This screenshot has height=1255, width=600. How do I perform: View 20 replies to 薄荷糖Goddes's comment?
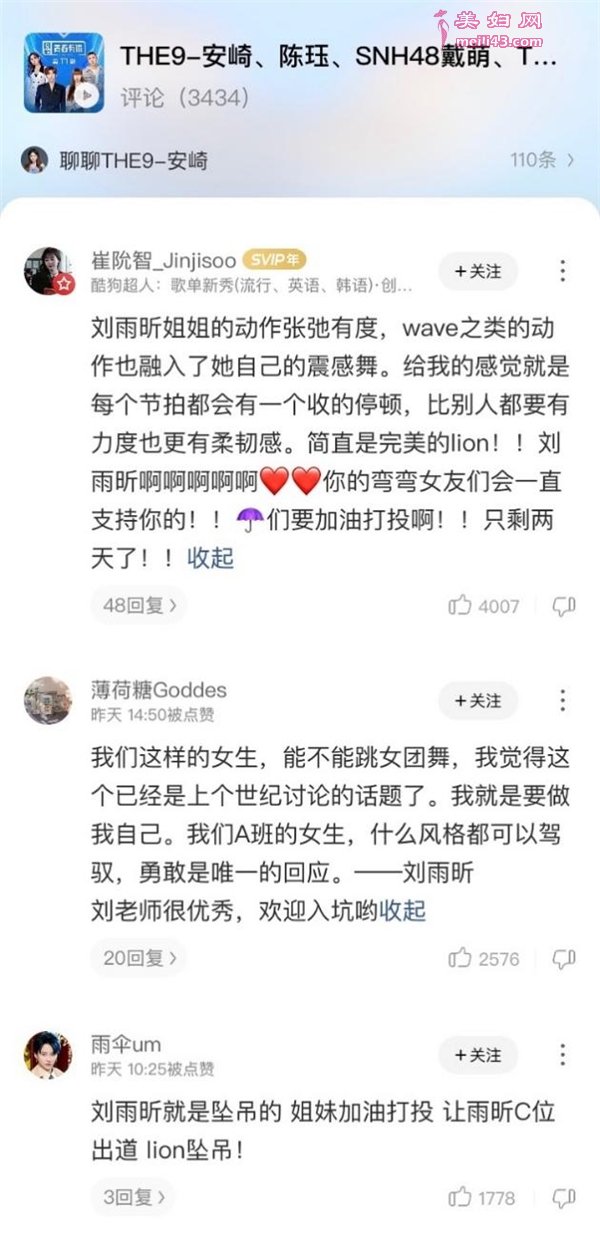pos(139,958)
